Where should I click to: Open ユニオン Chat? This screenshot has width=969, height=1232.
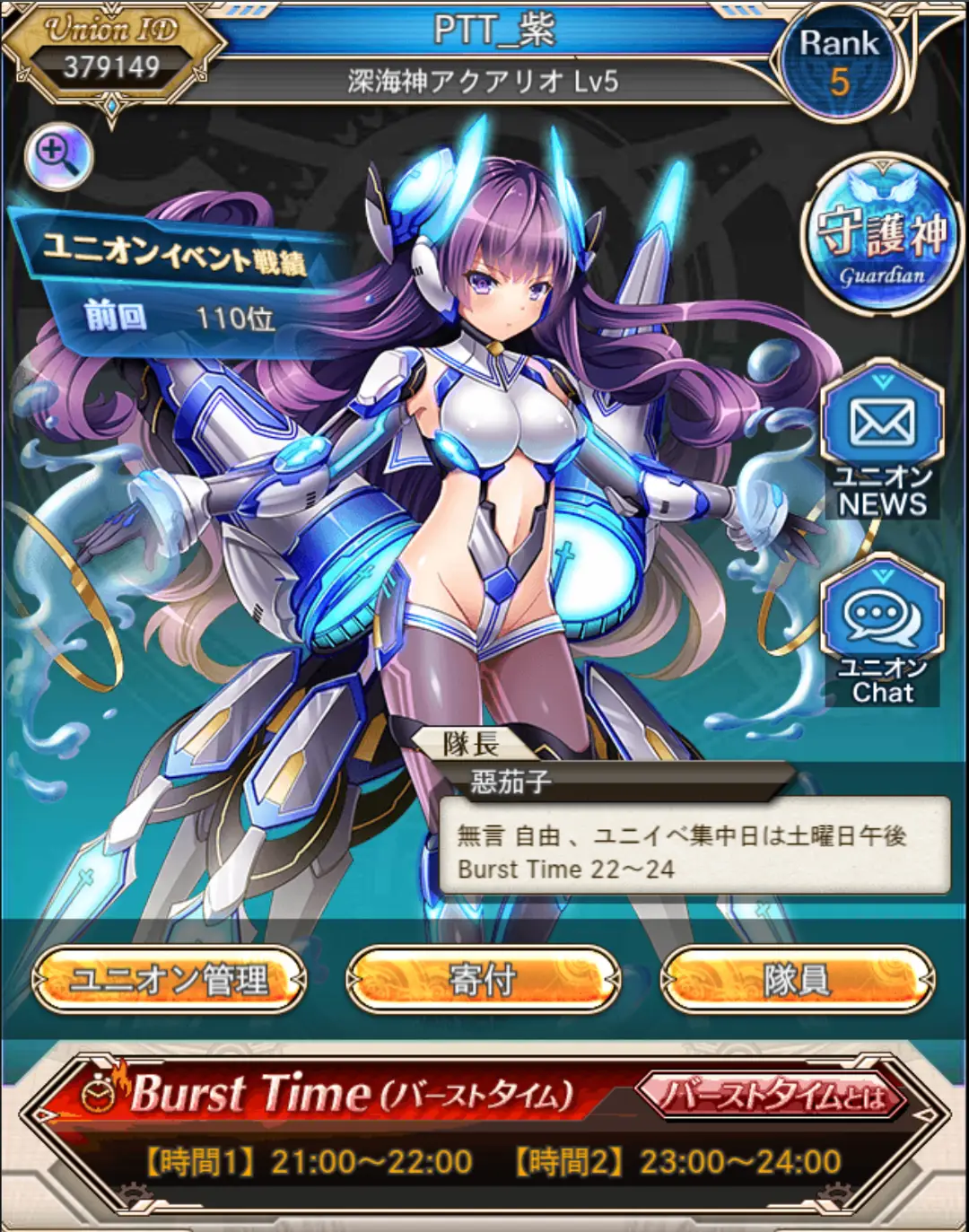point(882,632)
